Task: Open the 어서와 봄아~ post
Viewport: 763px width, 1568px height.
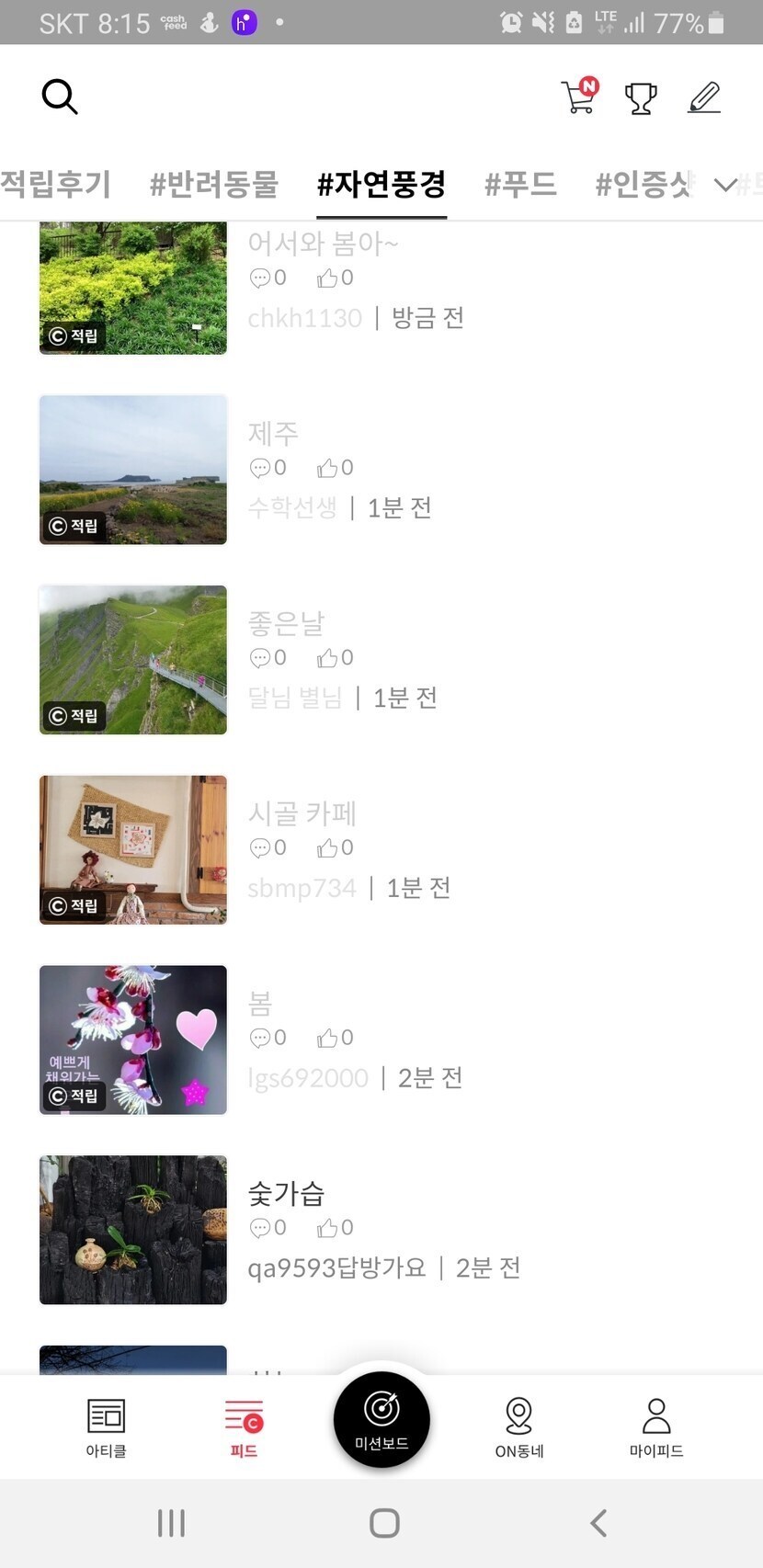Action: (323, 244)
